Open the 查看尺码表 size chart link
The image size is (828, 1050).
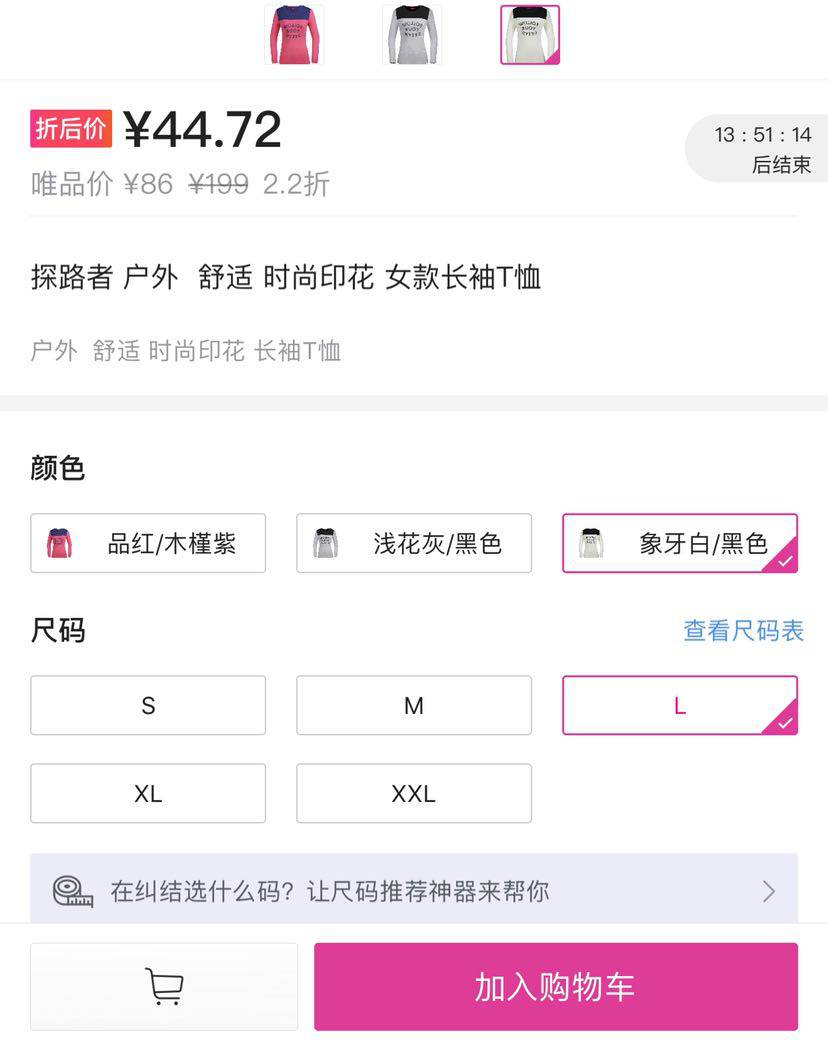(744, 630)
